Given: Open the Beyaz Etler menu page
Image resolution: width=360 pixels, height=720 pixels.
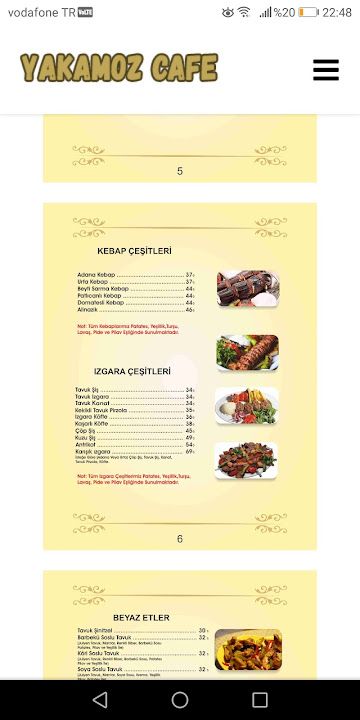Looking at the screenshot, I should (180, 625).
